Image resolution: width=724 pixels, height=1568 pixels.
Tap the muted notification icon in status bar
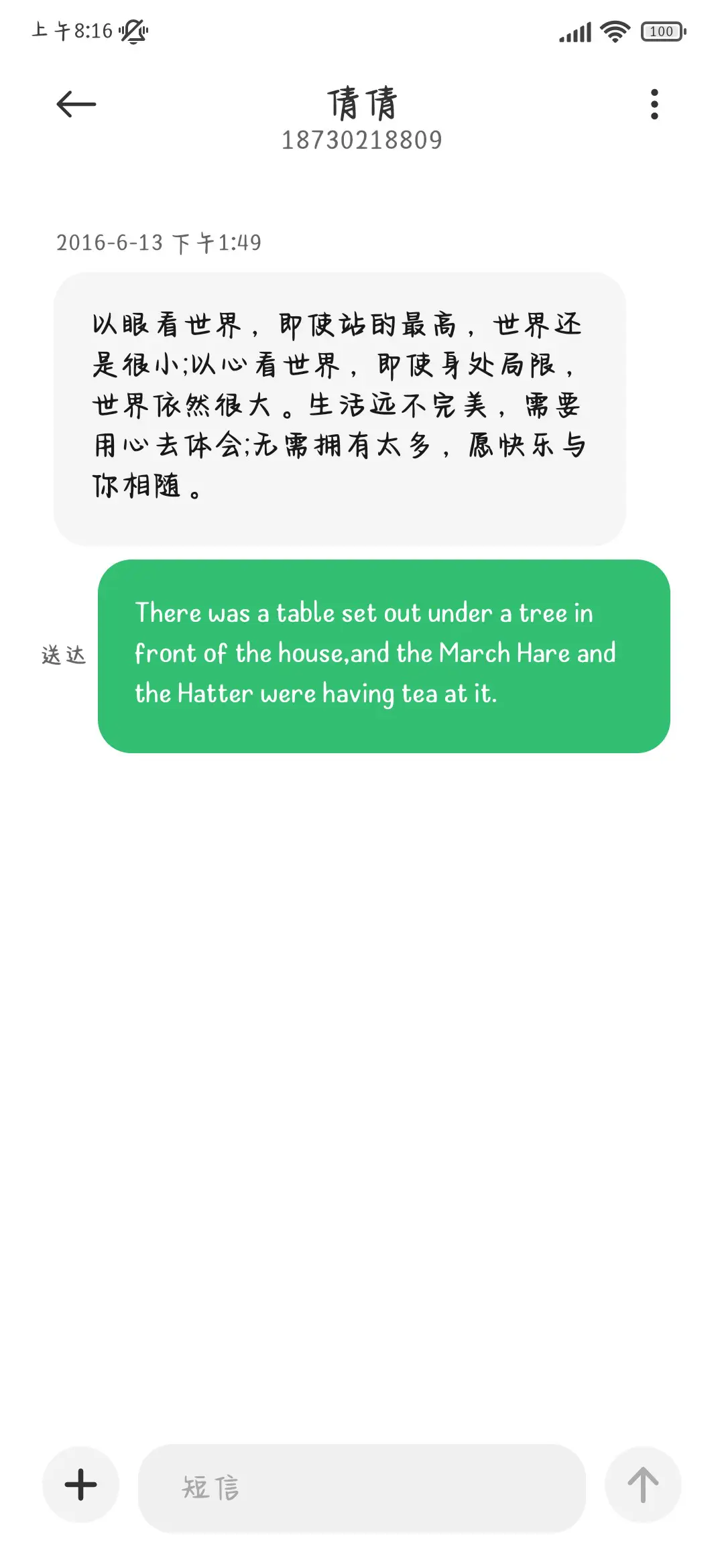pyautogui.click(x=133, y=31)
